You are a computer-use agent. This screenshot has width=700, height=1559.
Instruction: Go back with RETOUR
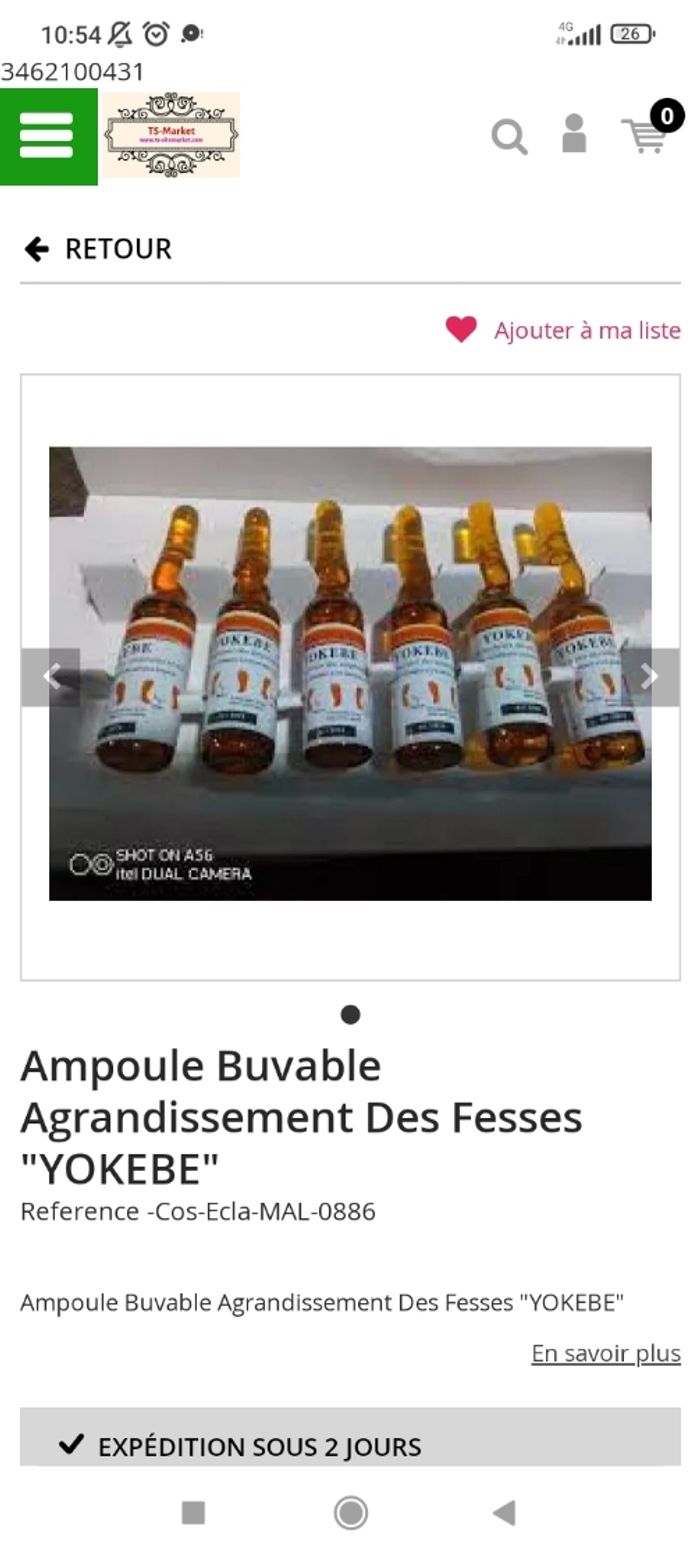point(98,249)
